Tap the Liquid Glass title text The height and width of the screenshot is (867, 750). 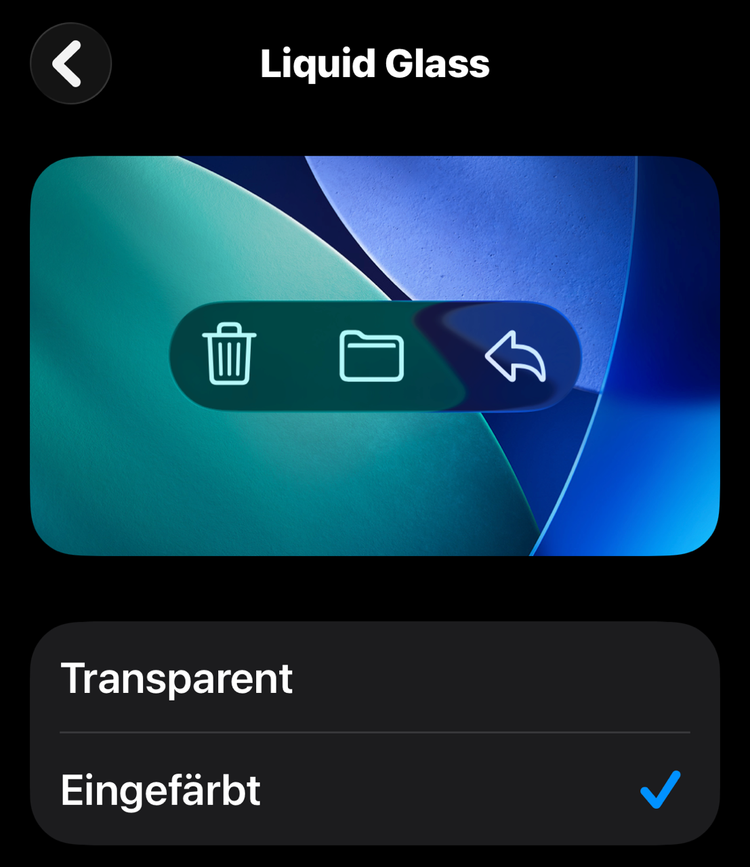(375, 63)
